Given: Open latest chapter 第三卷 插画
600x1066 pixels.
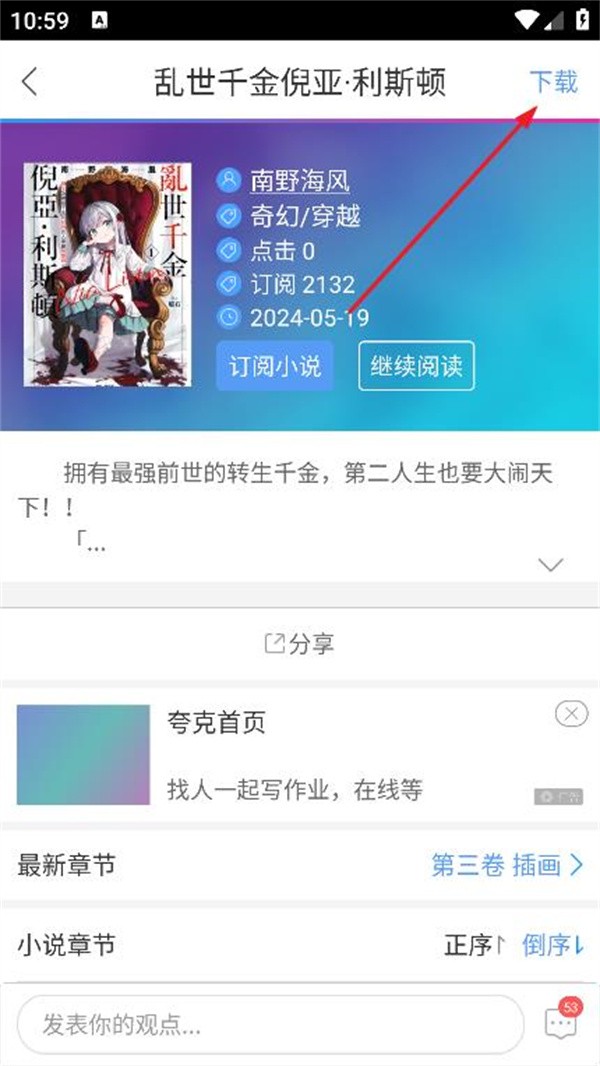Looking at the screenshot, I should point(506,865).
